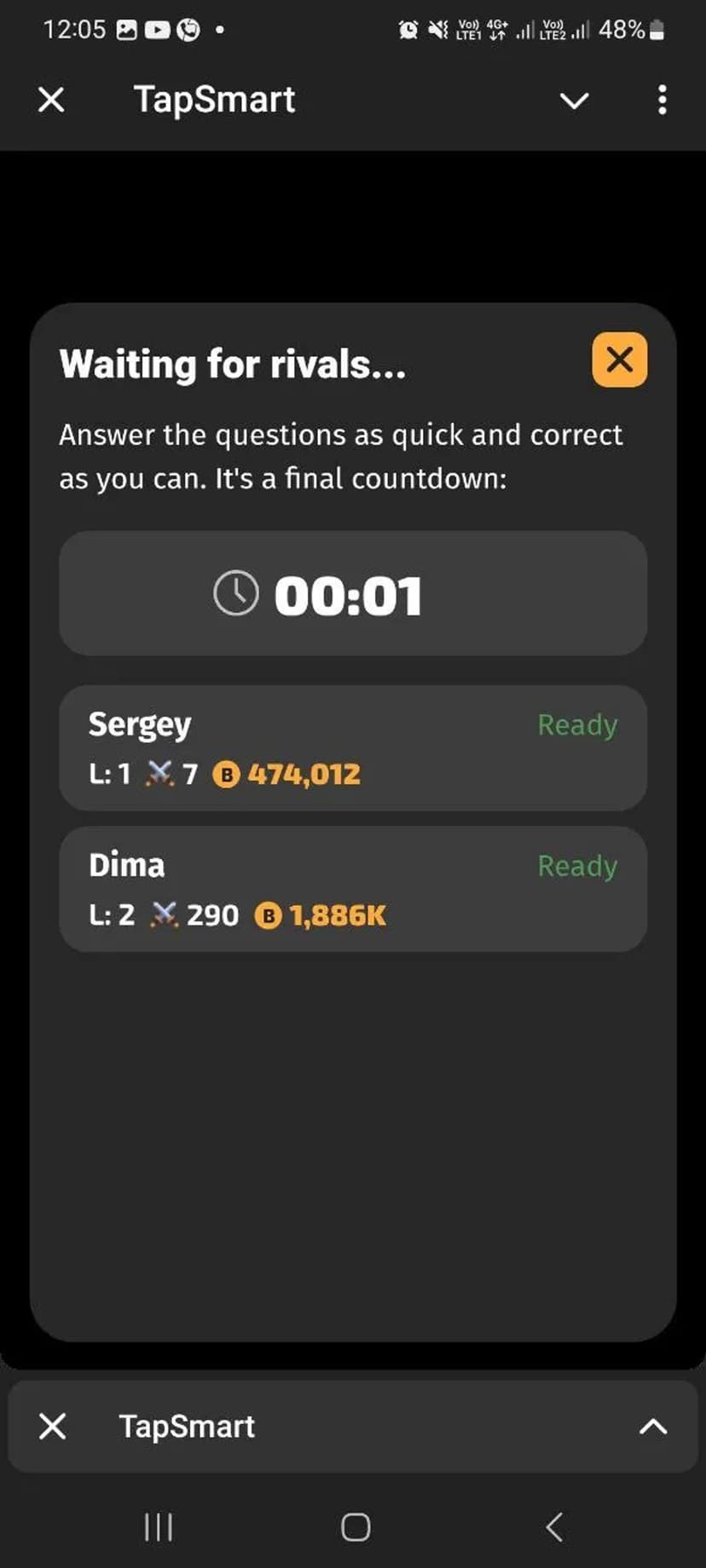Open Sergey's rival card
The height and width of the screenshot is (1568, 706).
(x=352, y=747)
